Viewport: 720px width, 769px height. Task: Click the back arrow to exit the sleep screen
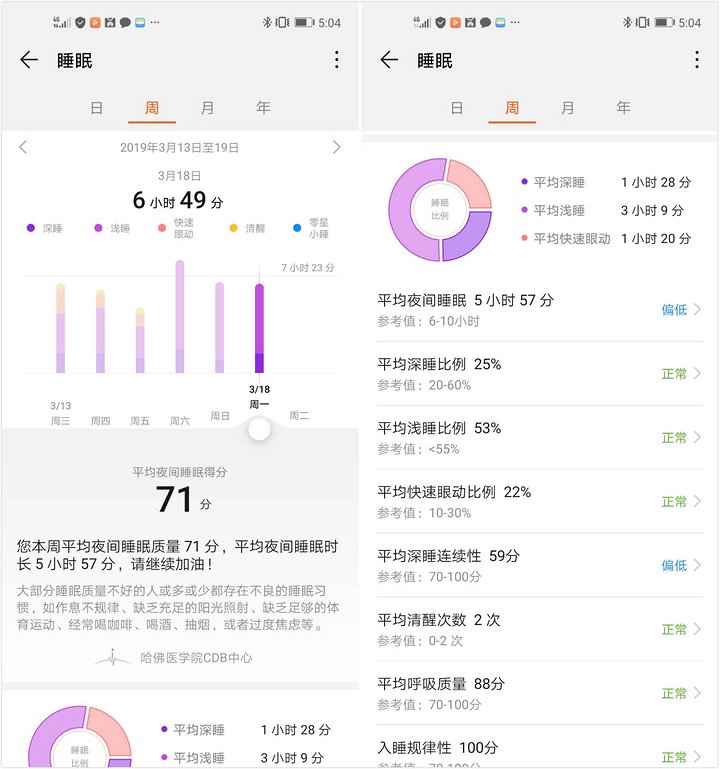(x=28, y=61)
